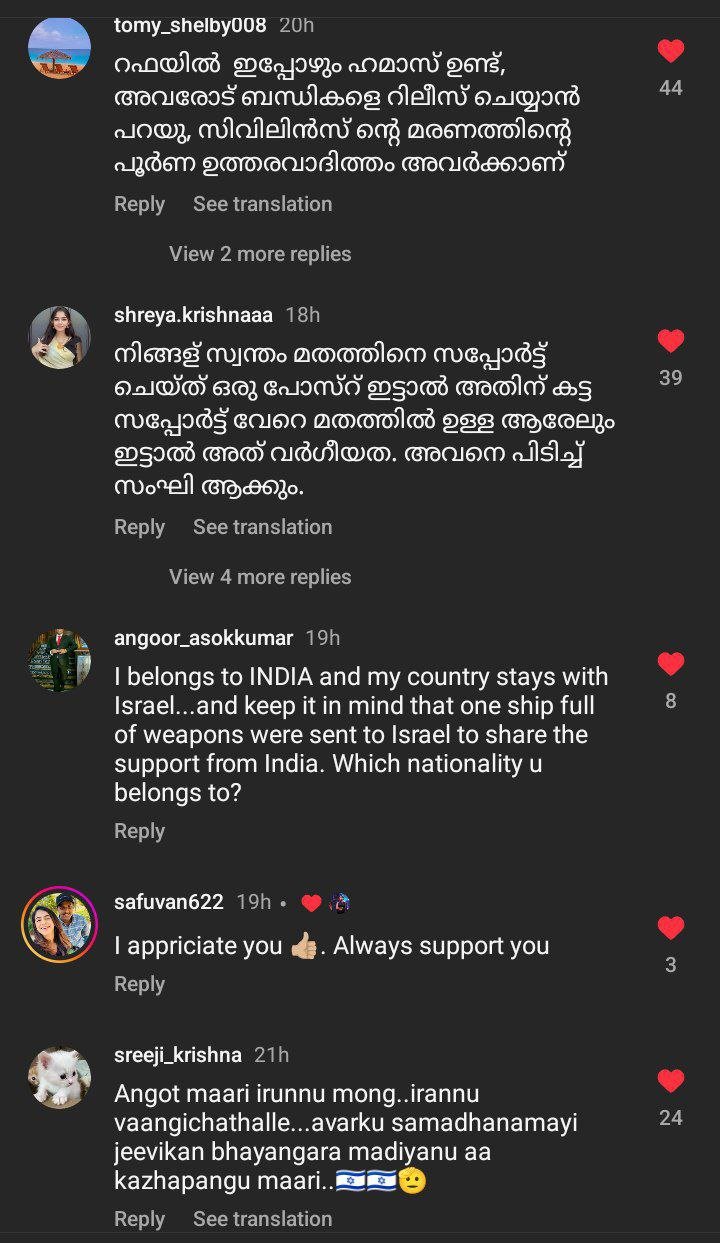
Task: Reply to angoor_asokkumar's comment
Action: [139, 831]
